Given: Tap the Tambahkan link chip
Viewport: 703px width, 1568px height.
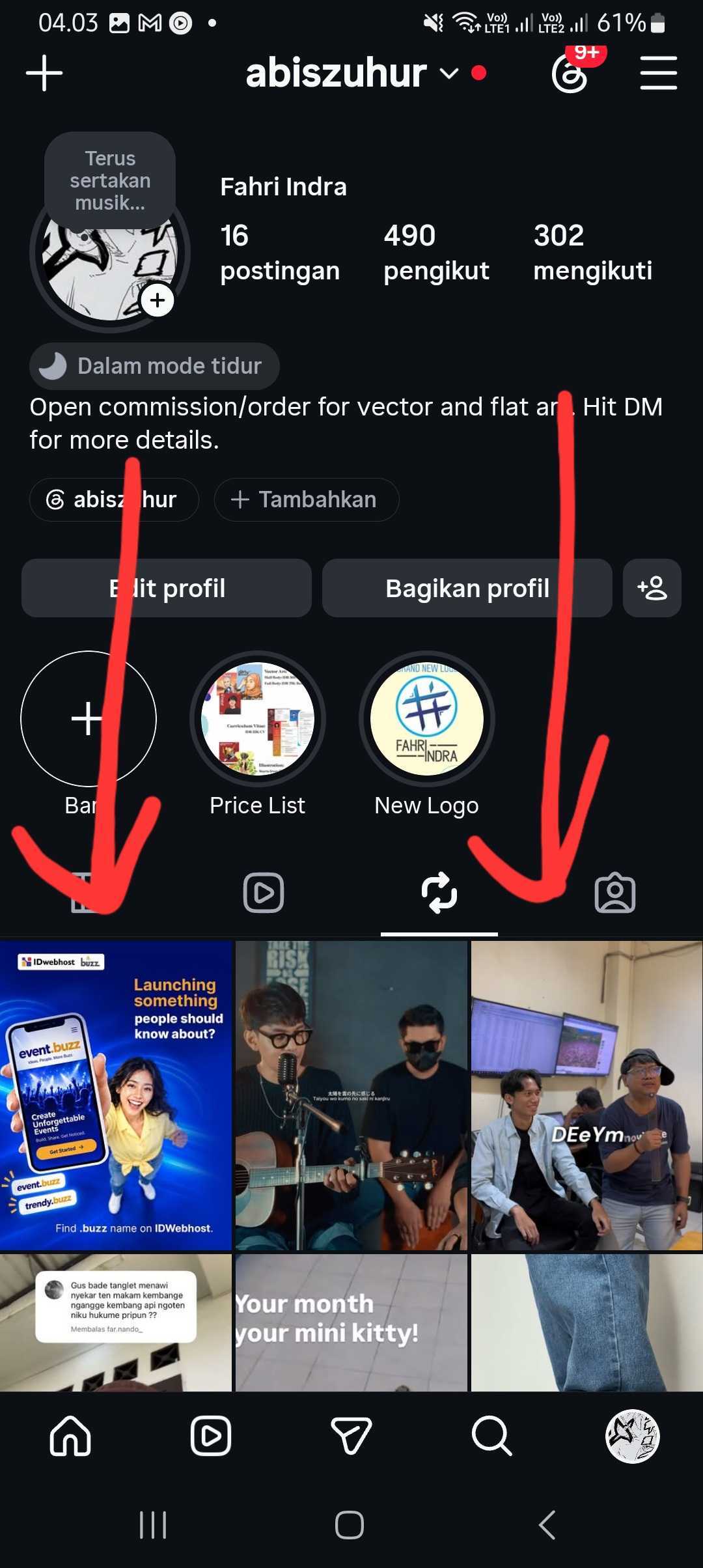Looking at the screenshot, I should (306, 499).
